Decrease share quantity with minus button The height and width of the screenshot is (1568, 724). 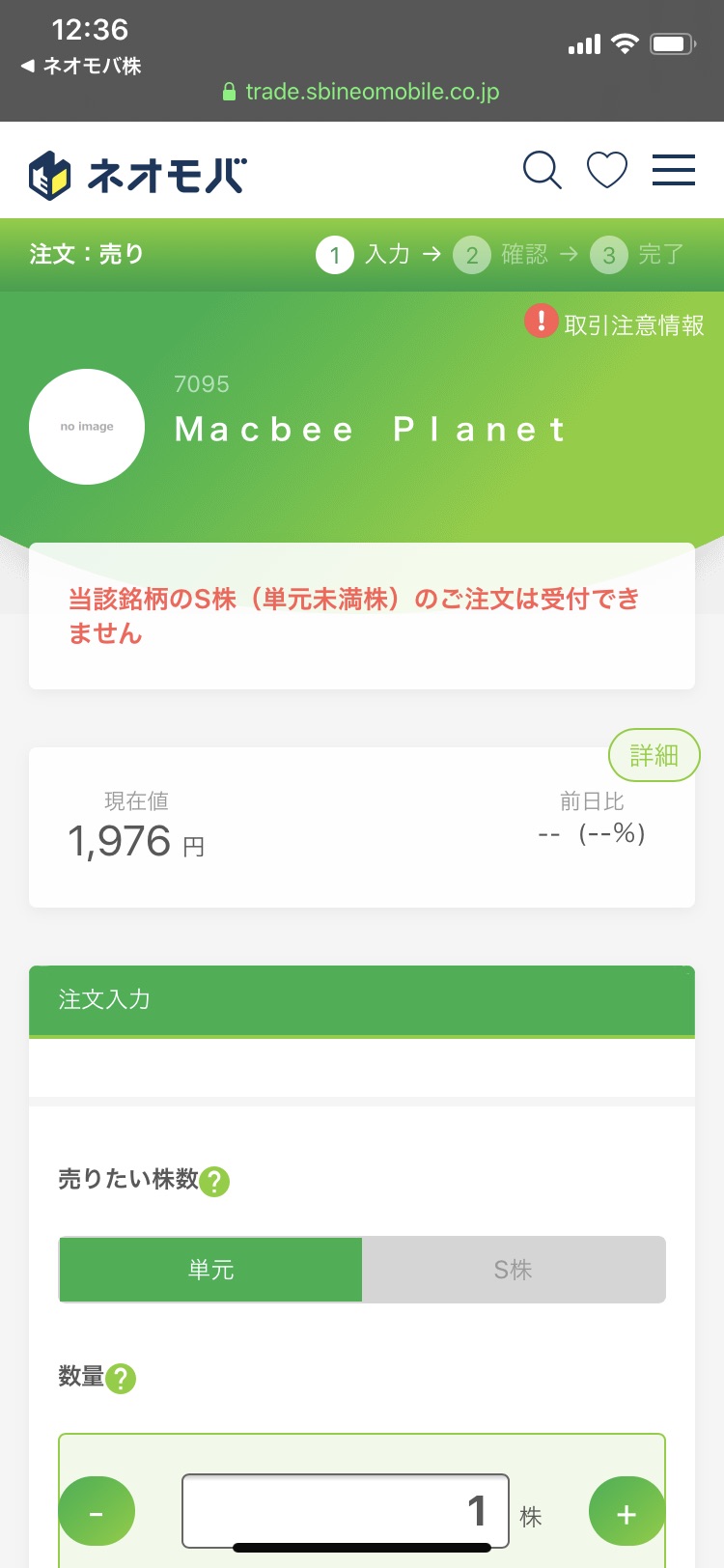coord(97,1511)
